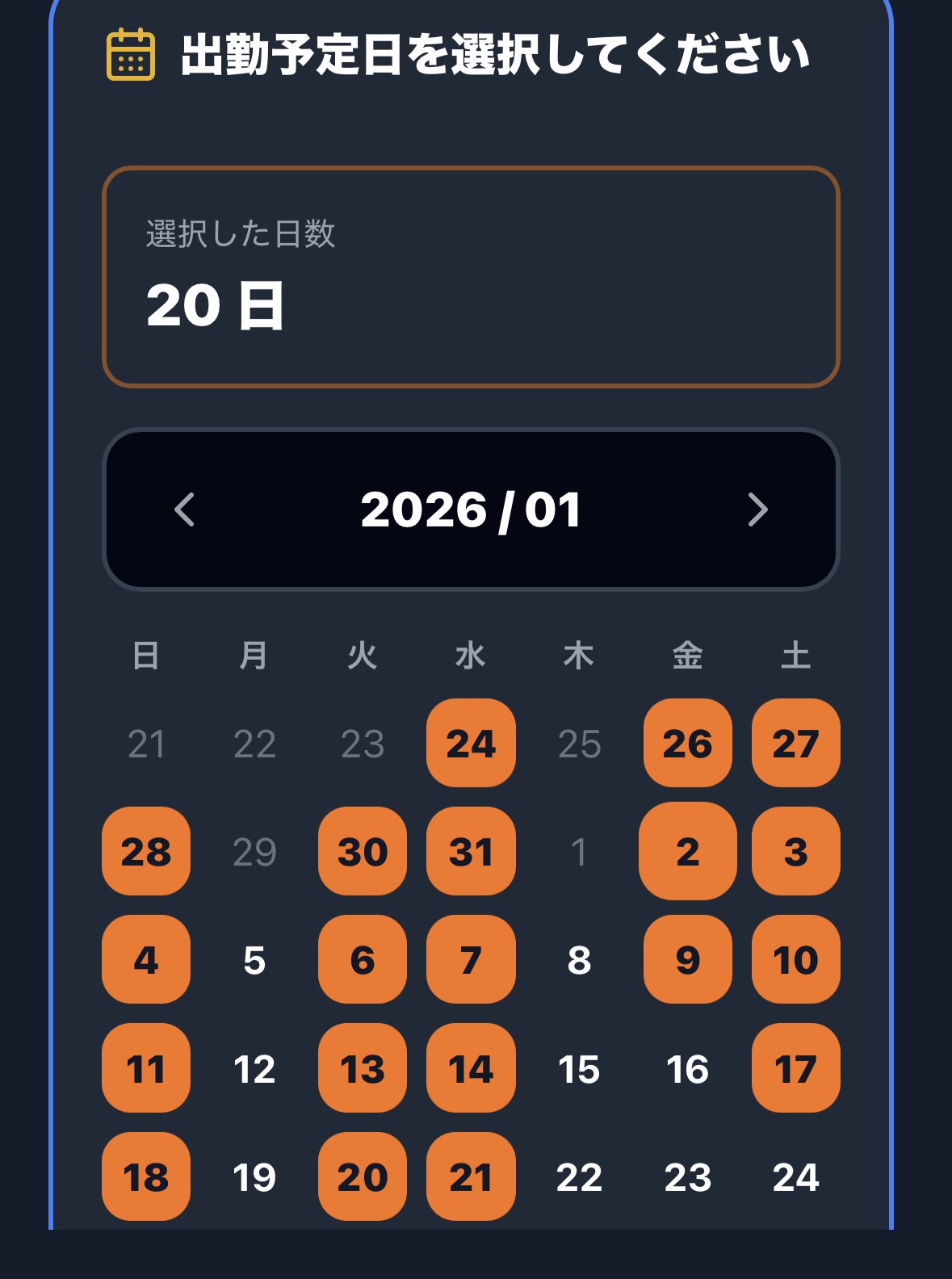Go to previous month with left chevron
Viewport: 952px width, 1279px height.
click(184, 510)
